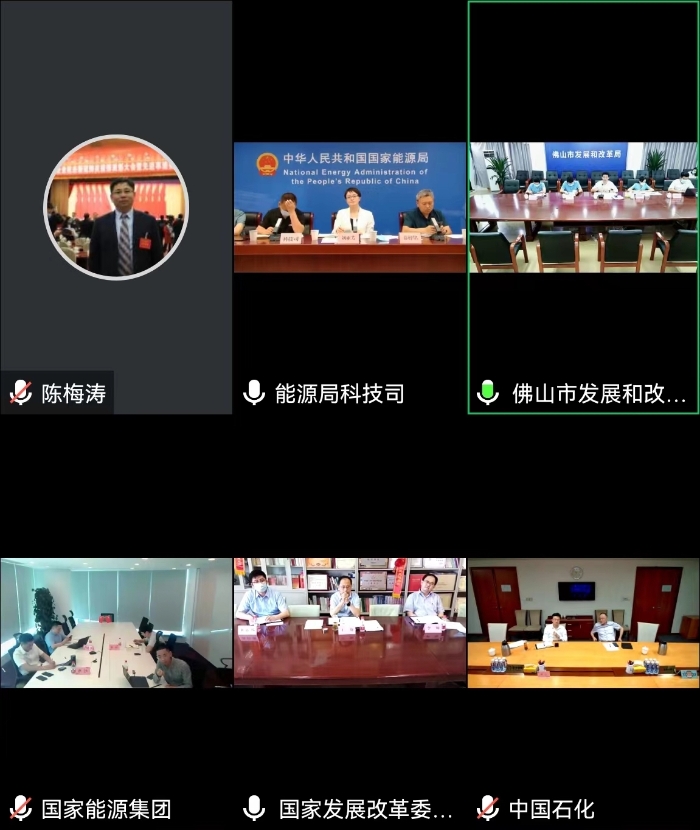This screenshot has width=700, height=830.
Task: Open 陈梅涛's participant tile
Action: pyautogui.click(x=116, y=207)
